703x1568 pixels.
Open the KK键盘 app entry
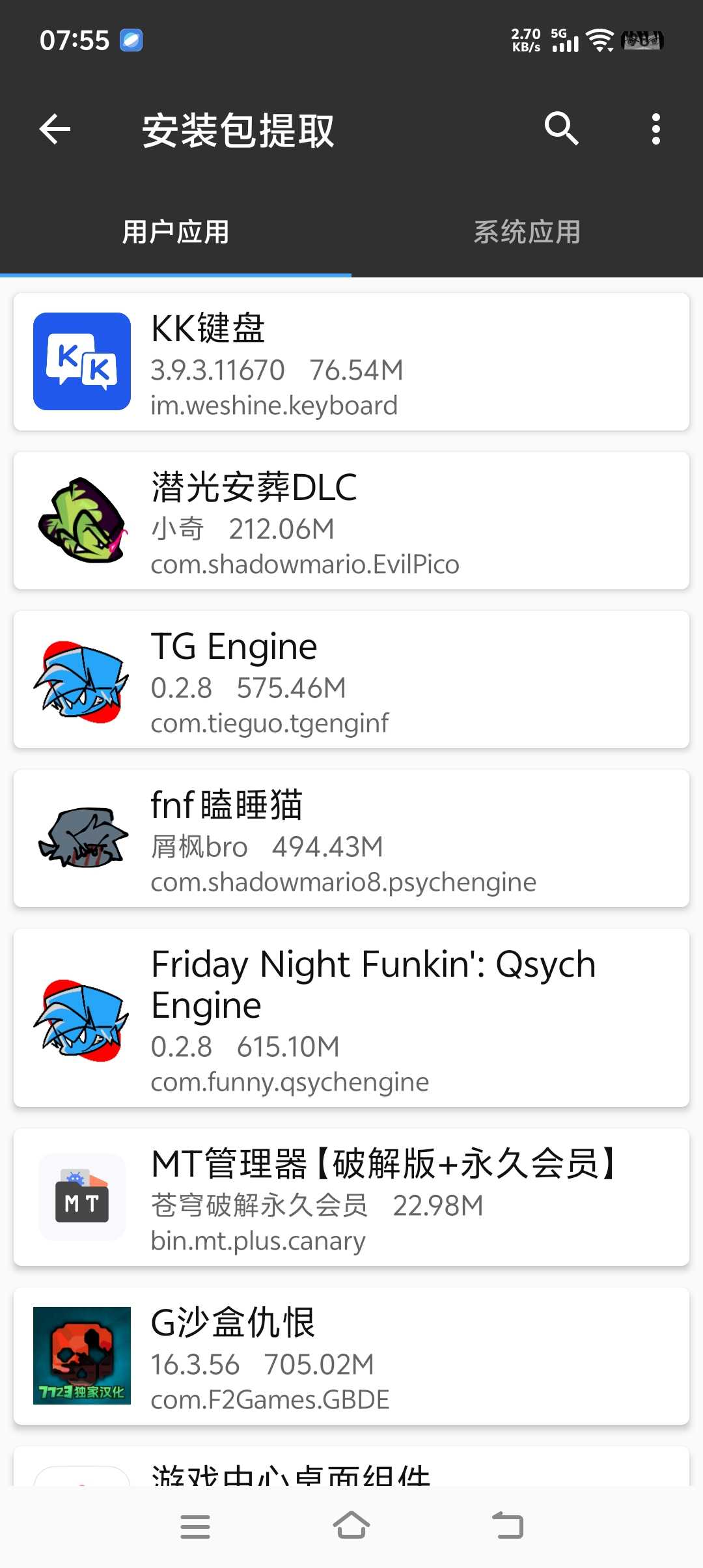[351, 362]
